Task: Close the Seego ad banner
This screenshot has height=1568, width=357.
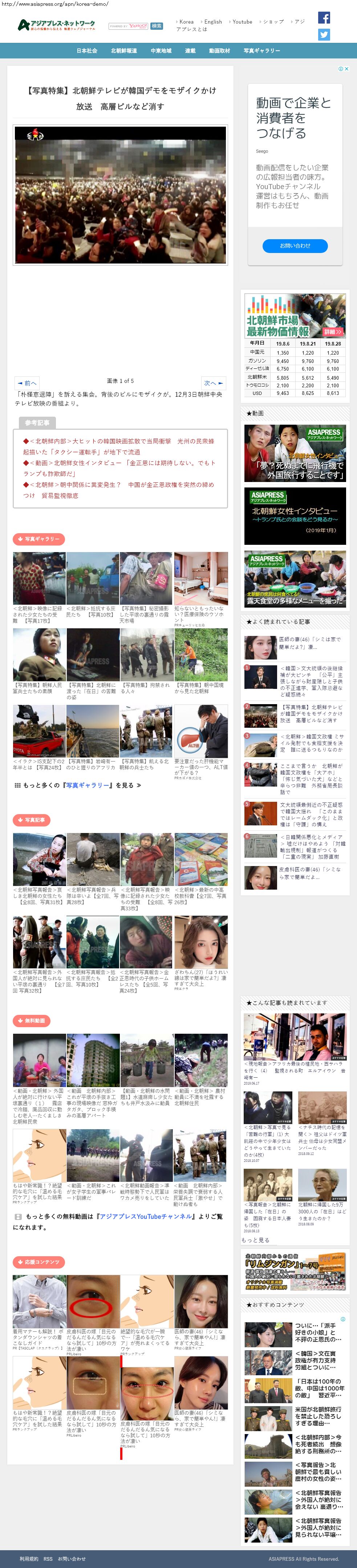Action: 346,69
